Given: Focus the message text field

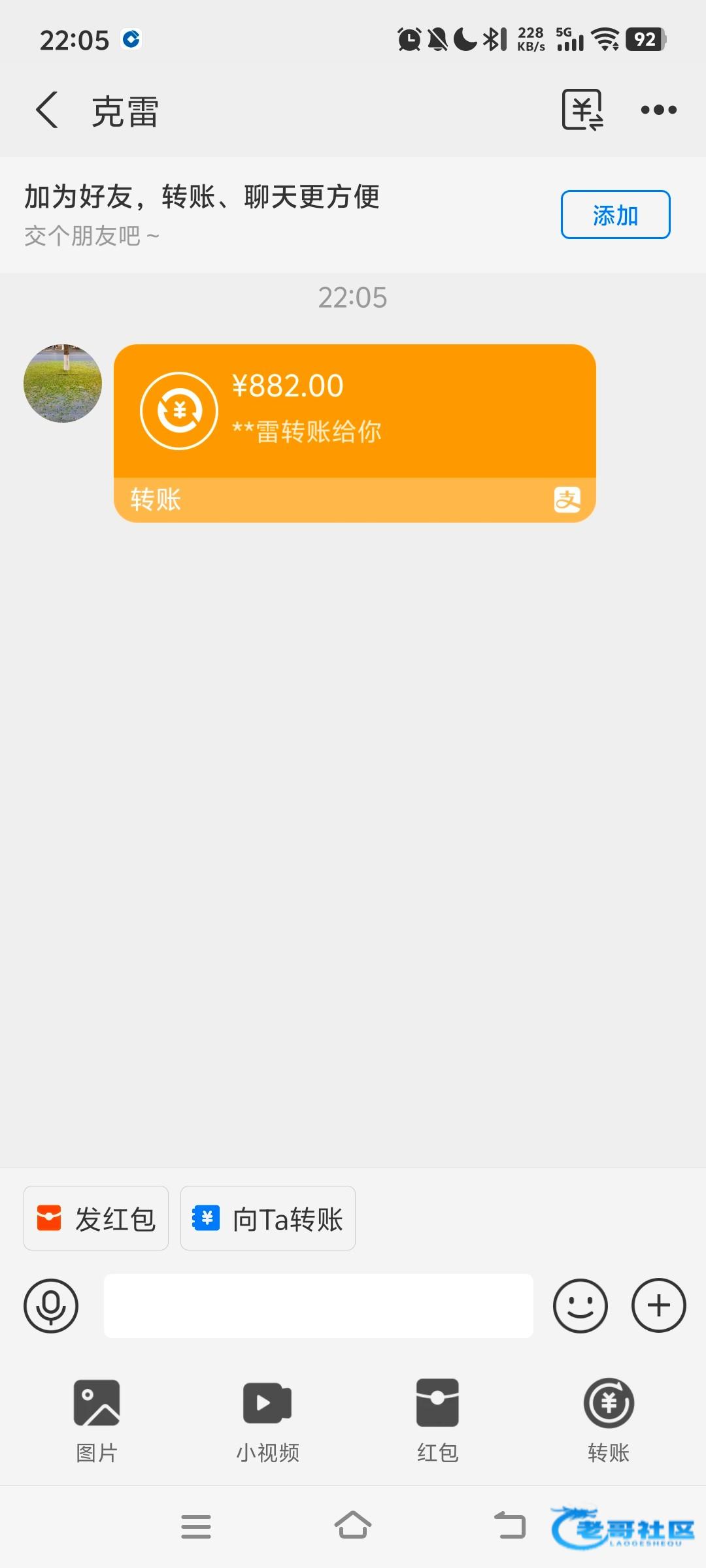Looking at the screenshot, I should (318, 1305).
